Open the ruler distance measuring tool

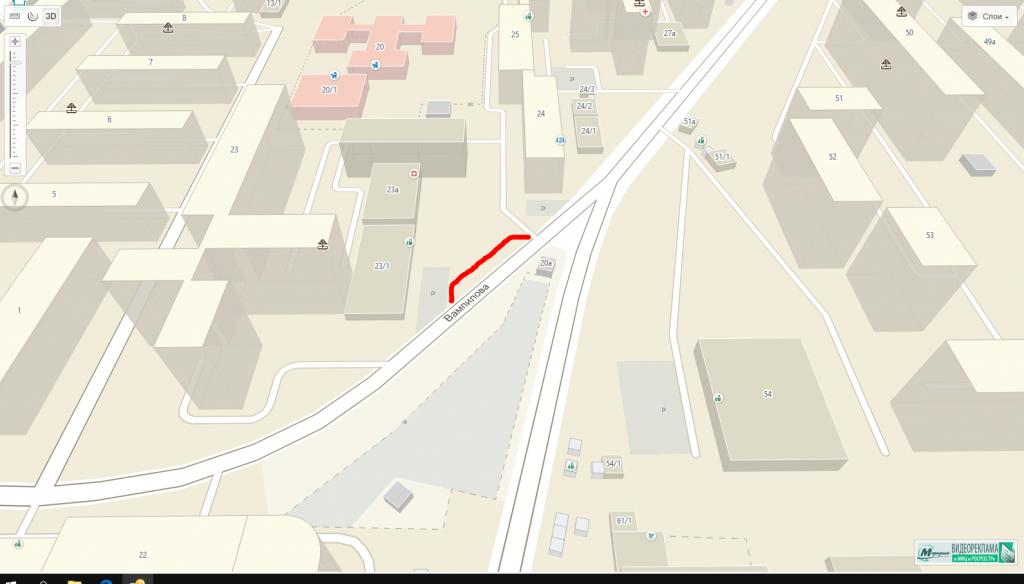(x=14, y=17)
